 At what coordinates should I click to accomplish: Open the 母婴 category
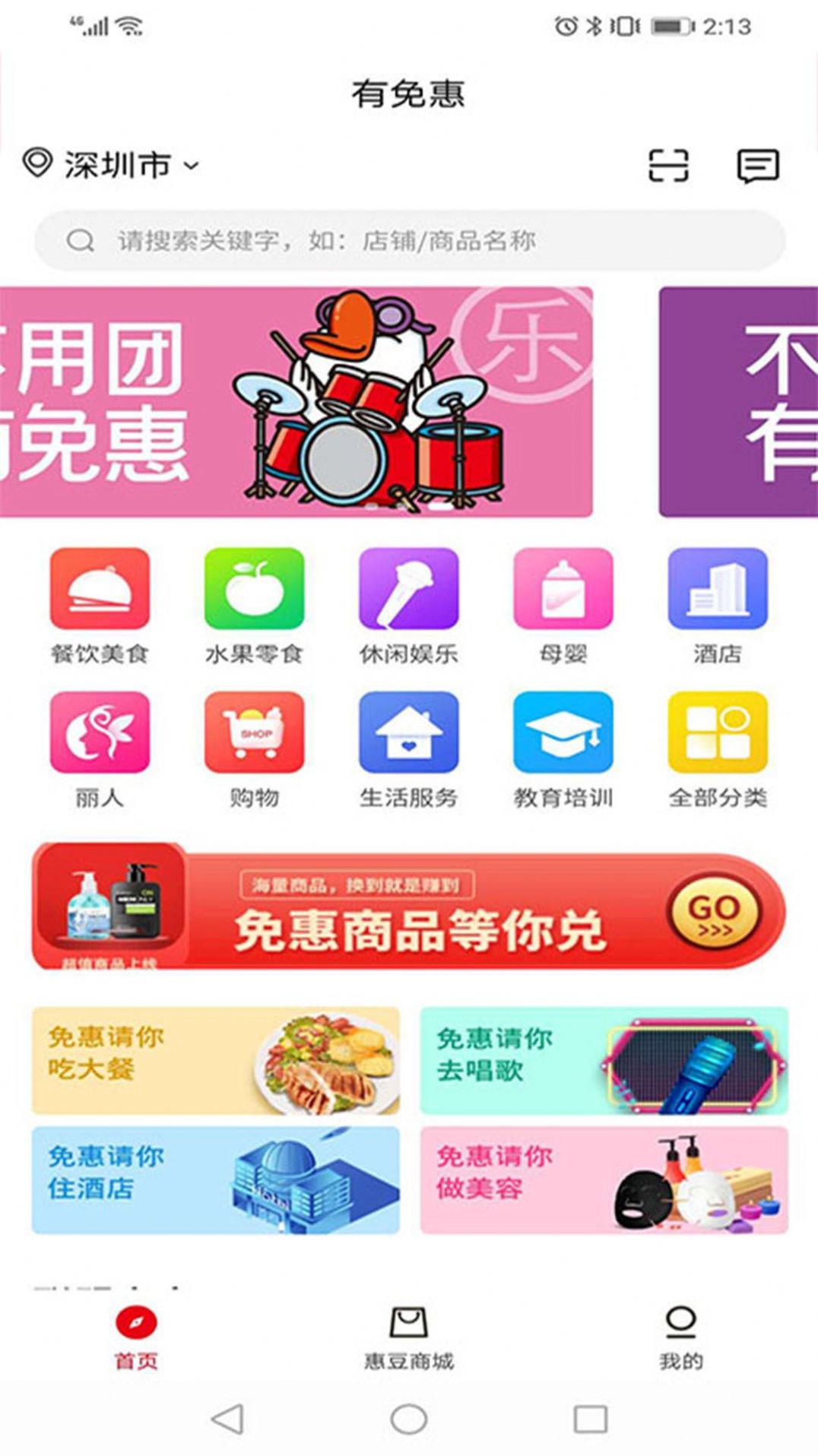[563, 606]
